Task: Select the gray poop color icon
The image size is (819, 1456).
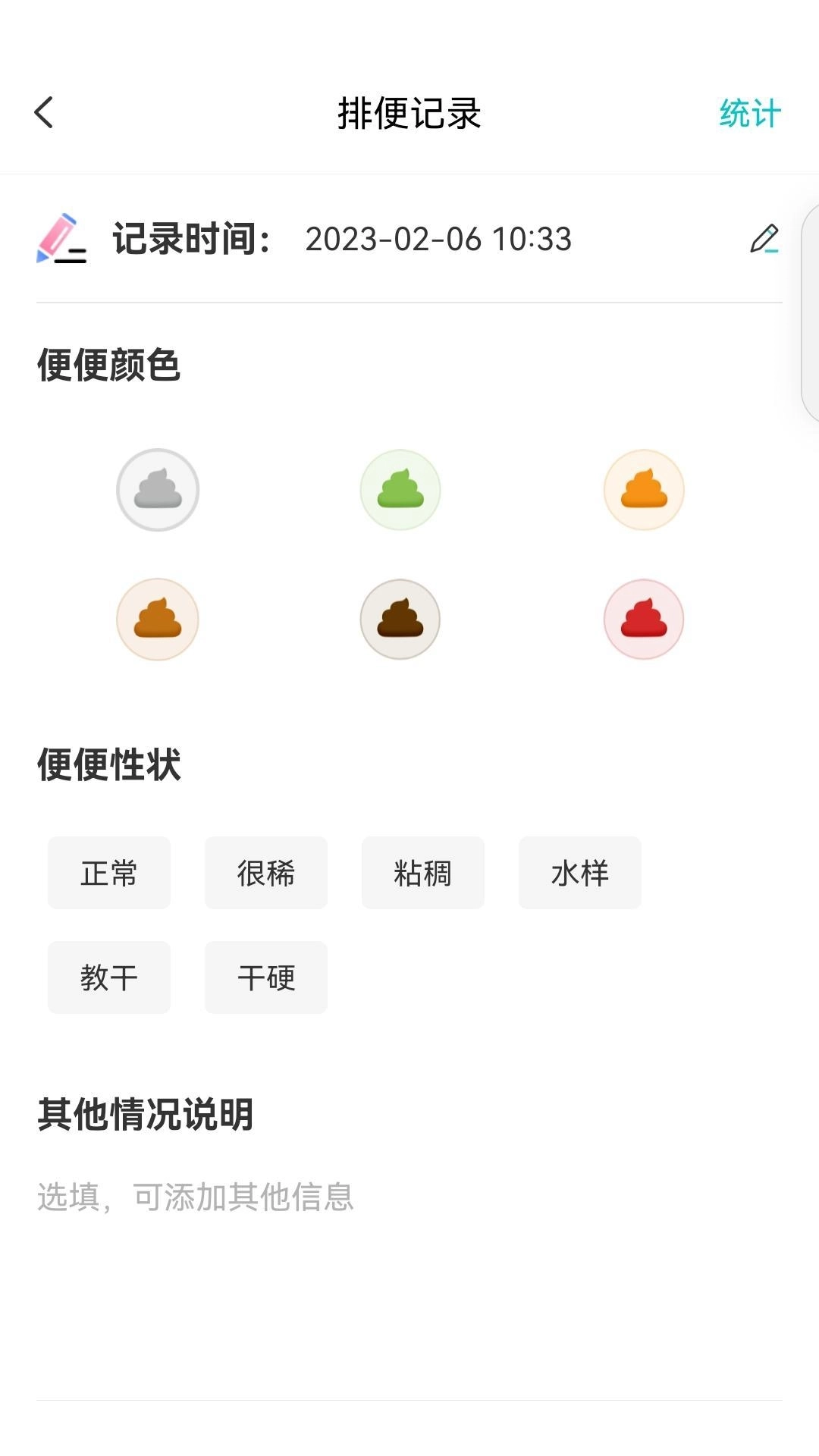Action: click(x=157, y=489)
